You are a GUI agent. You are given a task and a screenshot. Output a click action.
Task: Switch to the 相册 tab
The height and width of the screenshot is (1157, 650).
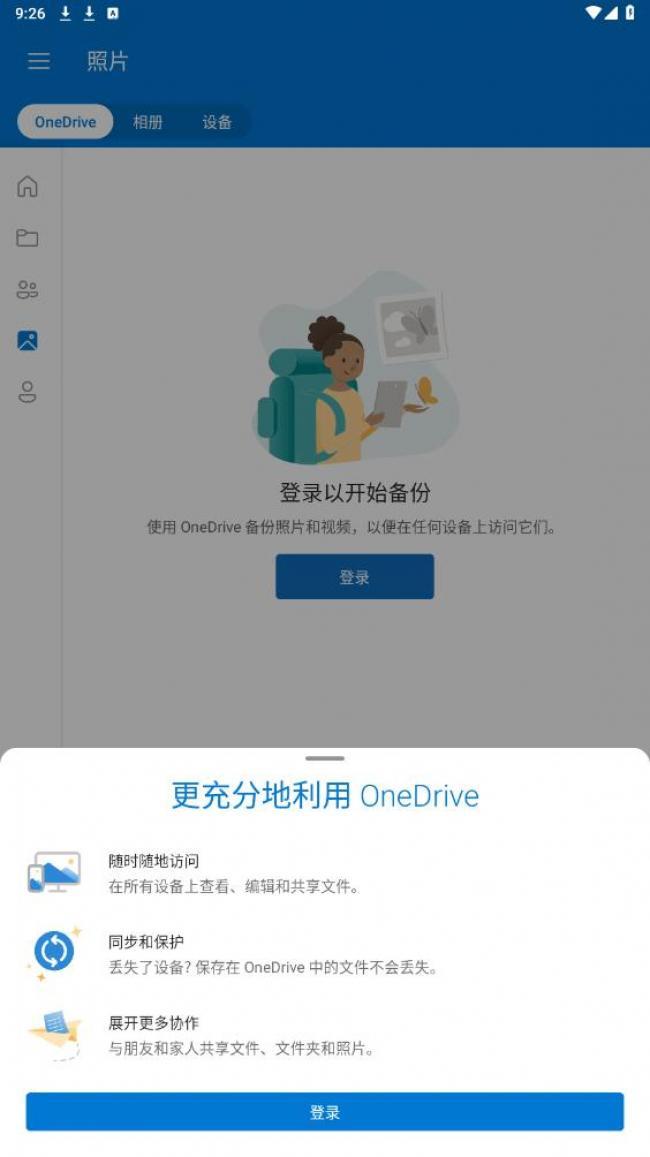pyautogui.click(x=148, y=122)
